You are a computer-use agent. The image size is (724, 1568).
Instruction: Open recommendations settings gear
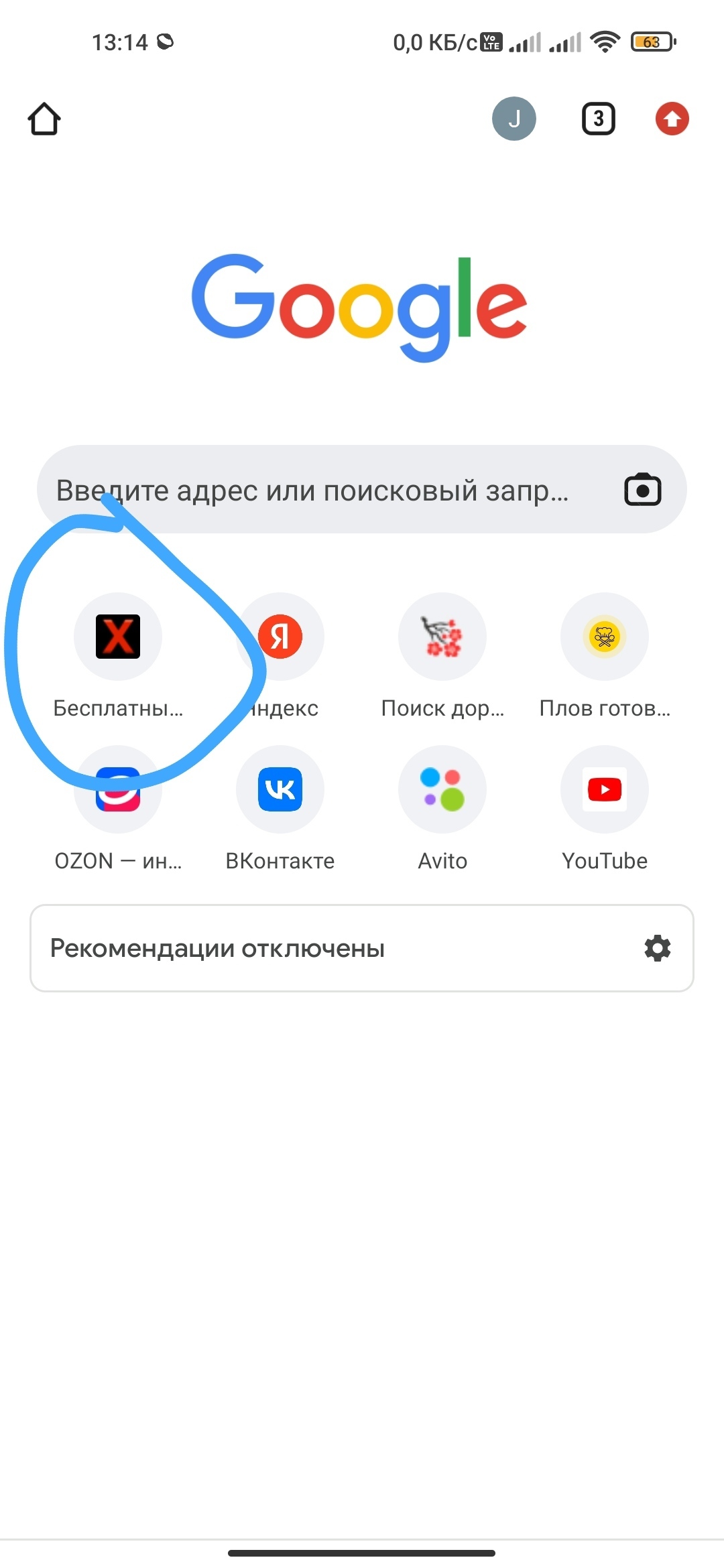coord(658,948)
